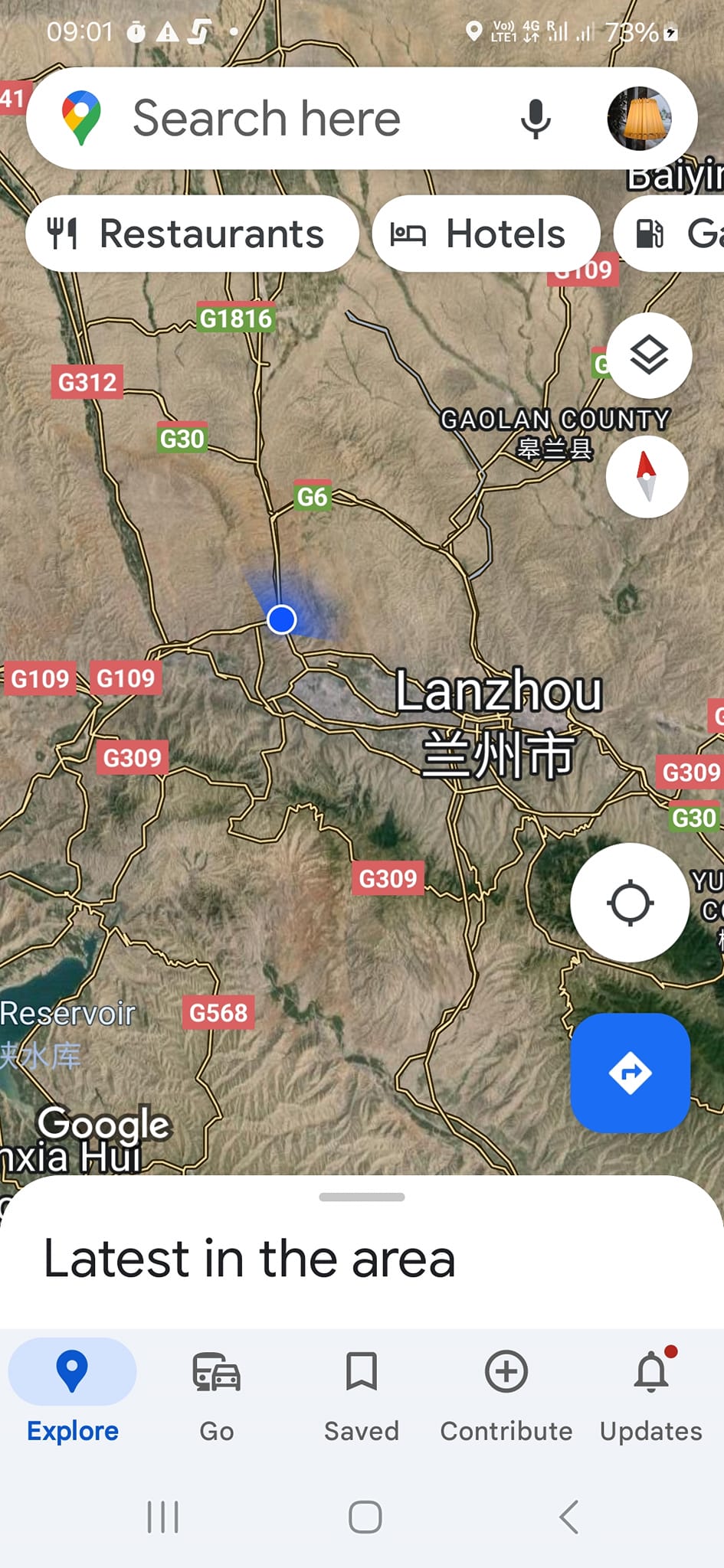Go back using the system back button

[568, 1517]
